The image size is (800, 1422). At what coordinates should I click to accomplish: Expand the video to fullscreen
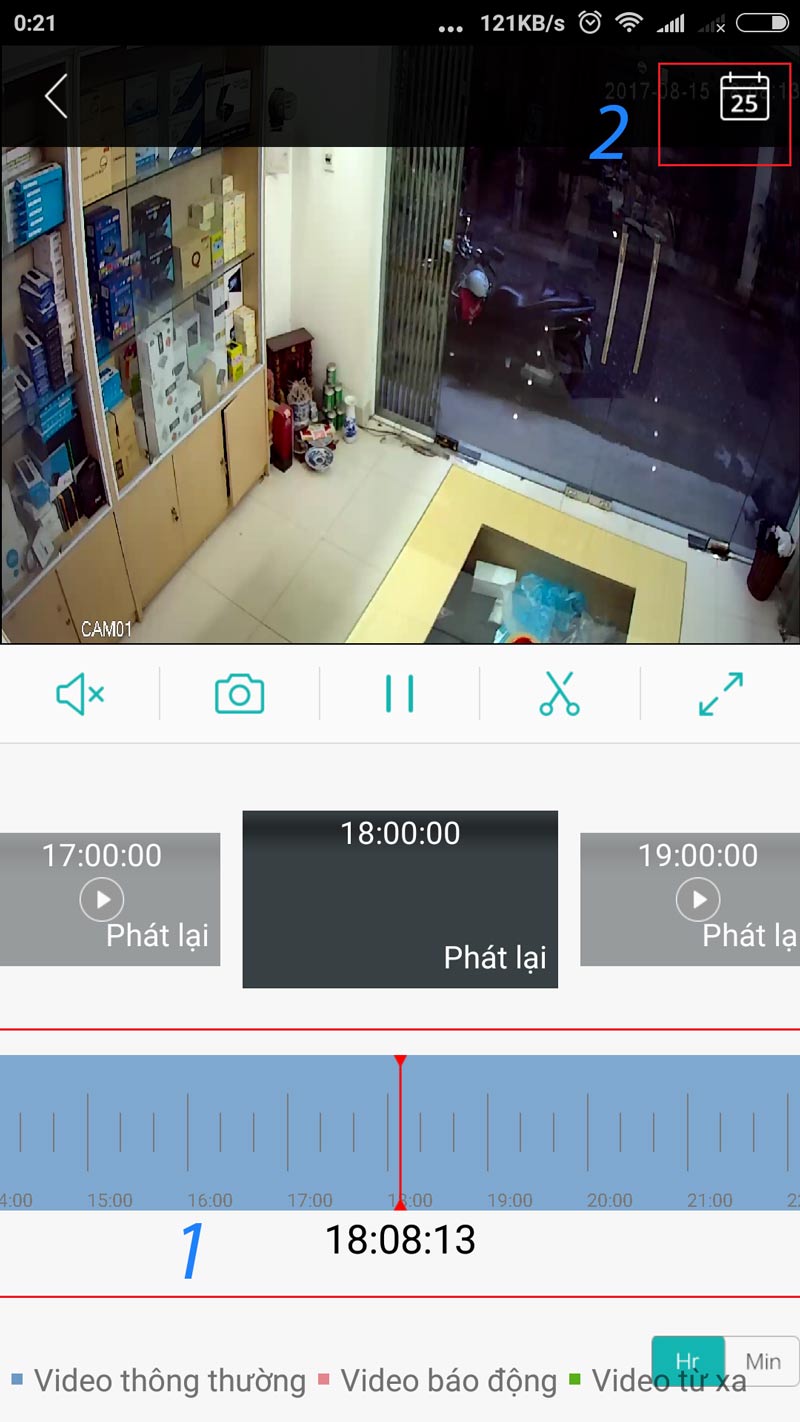point(721,694)
